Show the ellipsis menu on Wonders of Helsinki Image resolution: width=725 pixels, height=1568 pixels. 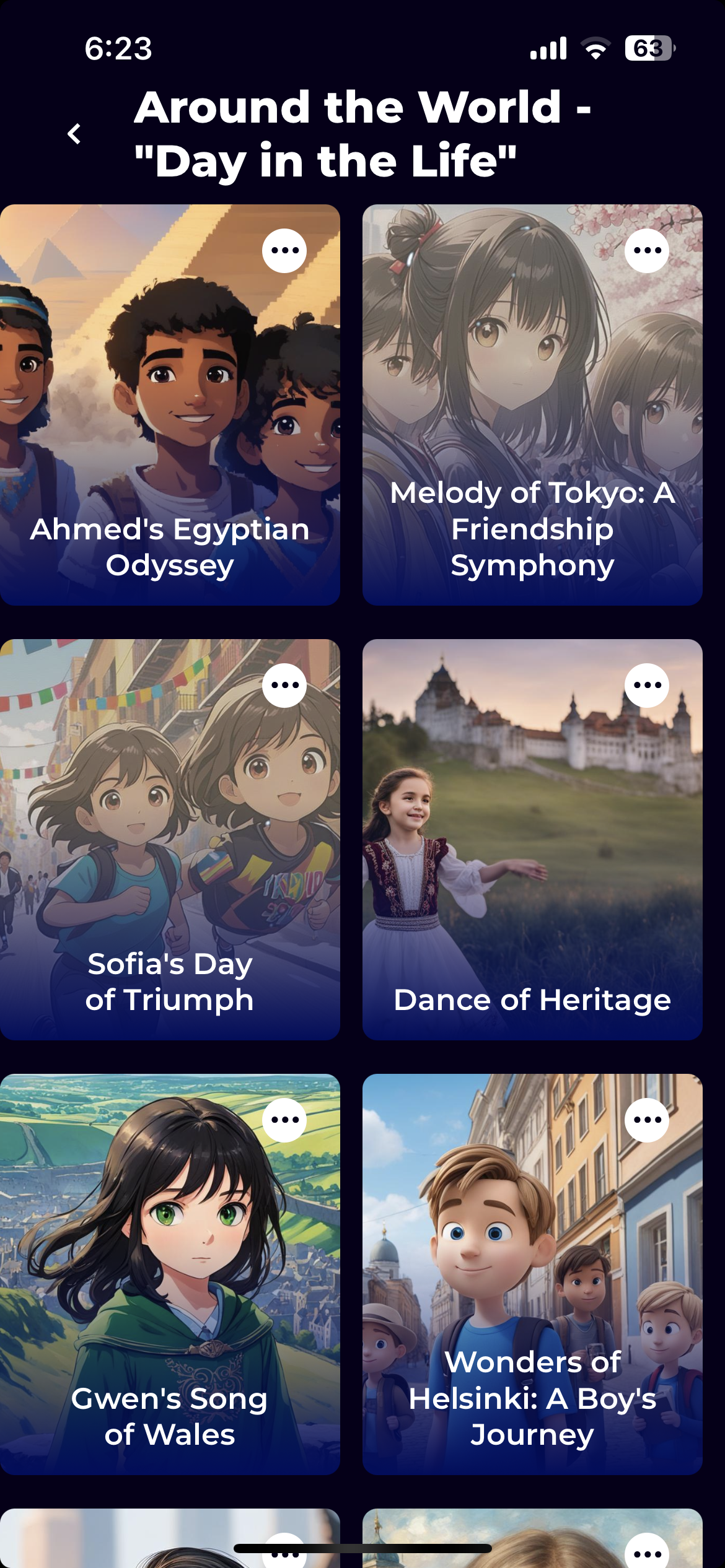click(x=647, y=1120)
